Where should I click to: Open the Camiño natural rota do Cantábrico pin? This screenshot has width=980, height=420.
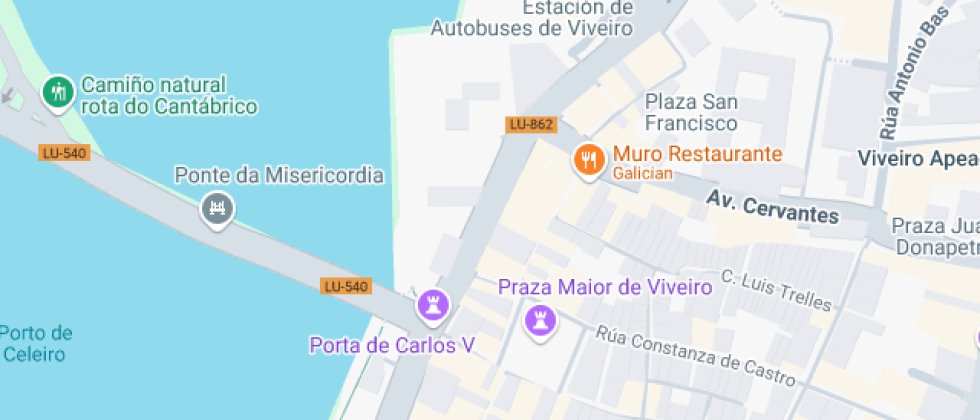(x=57, y=93)
